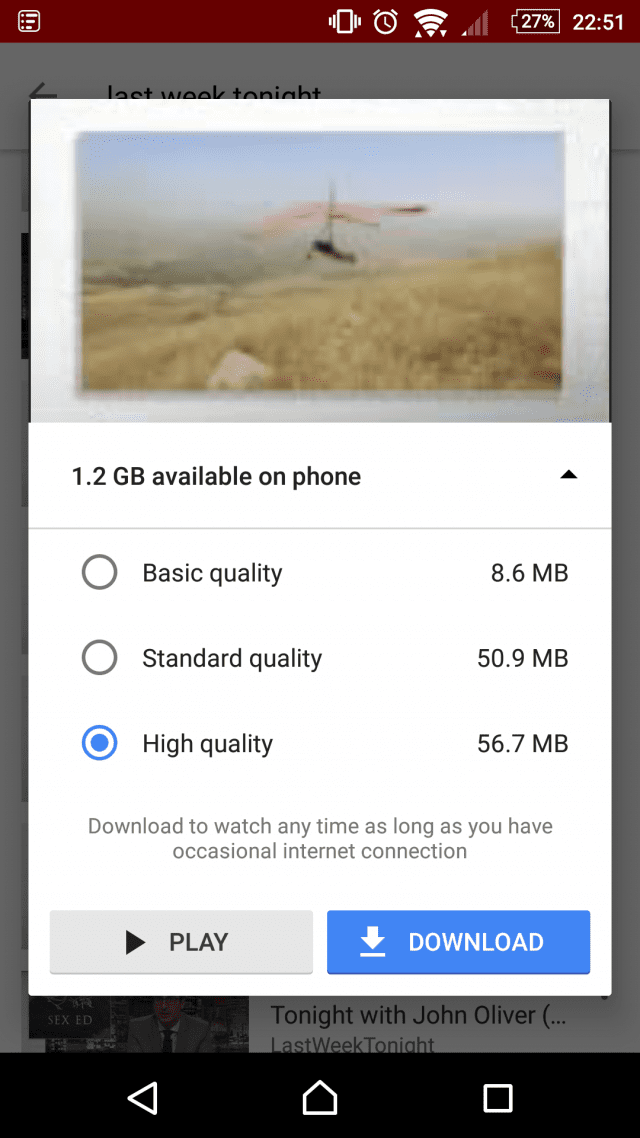Select the Basic quality option
640x1138 pixels.
(99, 573)
